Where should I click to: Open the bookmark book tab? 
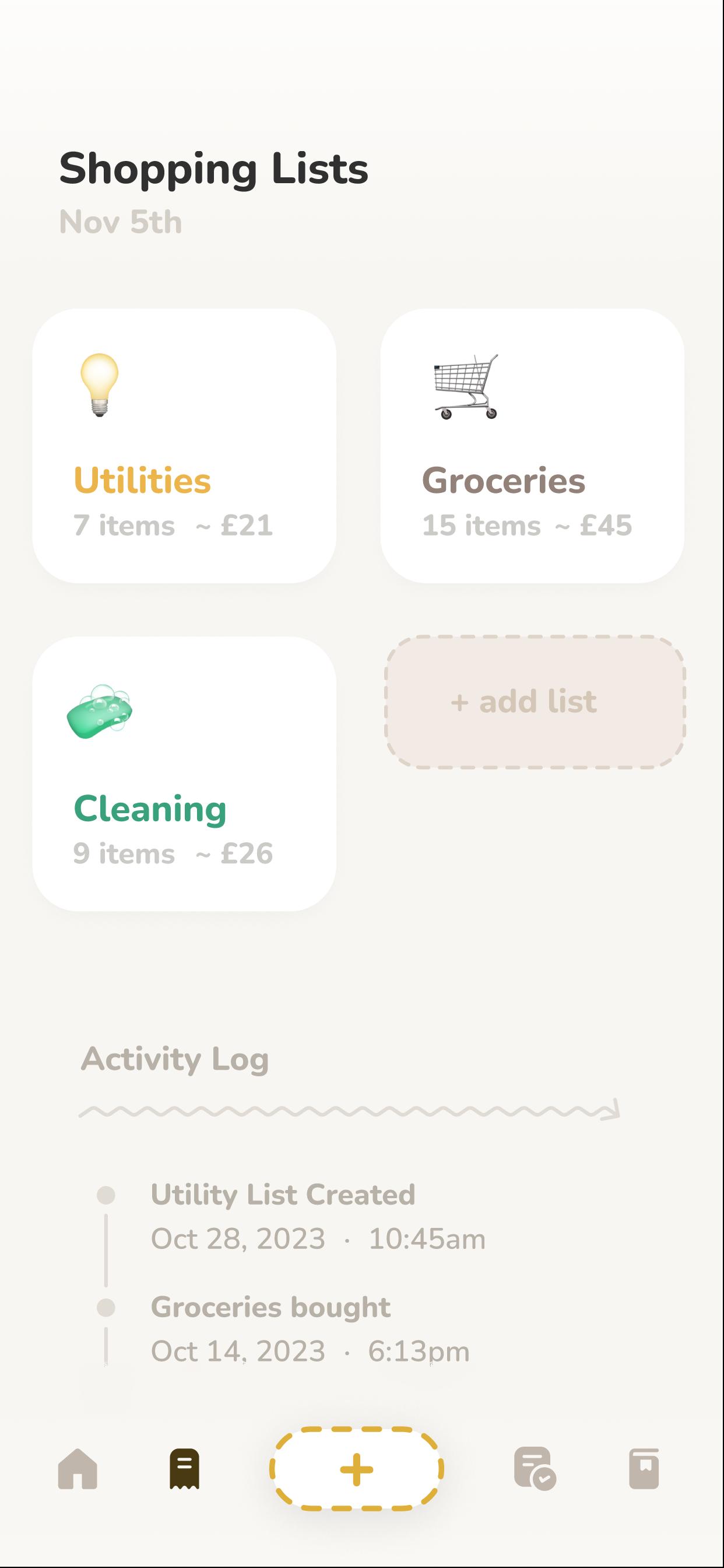tap(644, 1468)
